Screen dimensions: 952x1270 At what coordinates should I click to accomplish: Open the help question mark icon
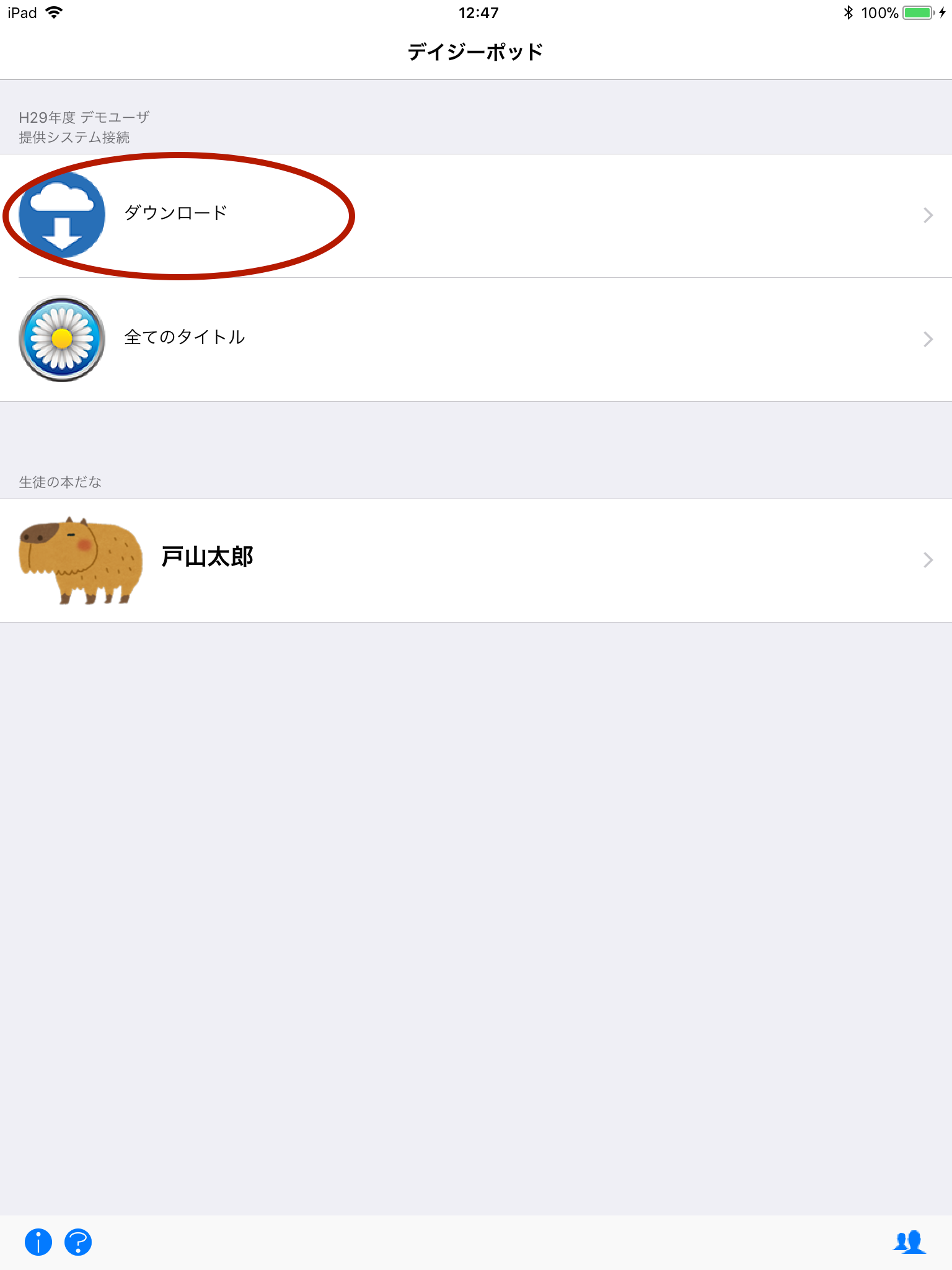[78, 1242]
